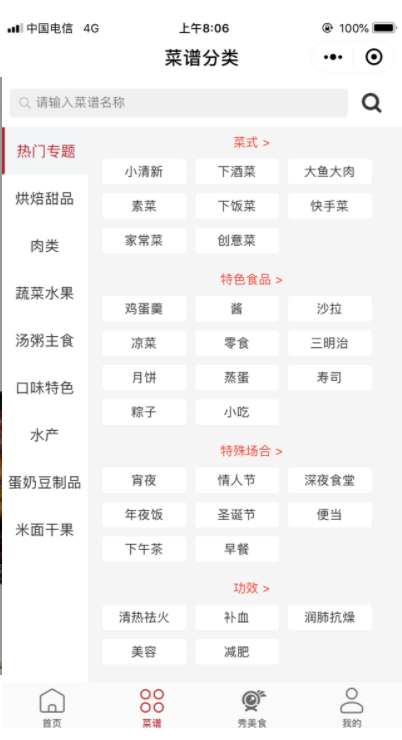Select 烘焙甜品 category in sidebar
This screenshot has width=402, height=740.
click(45, 199)
